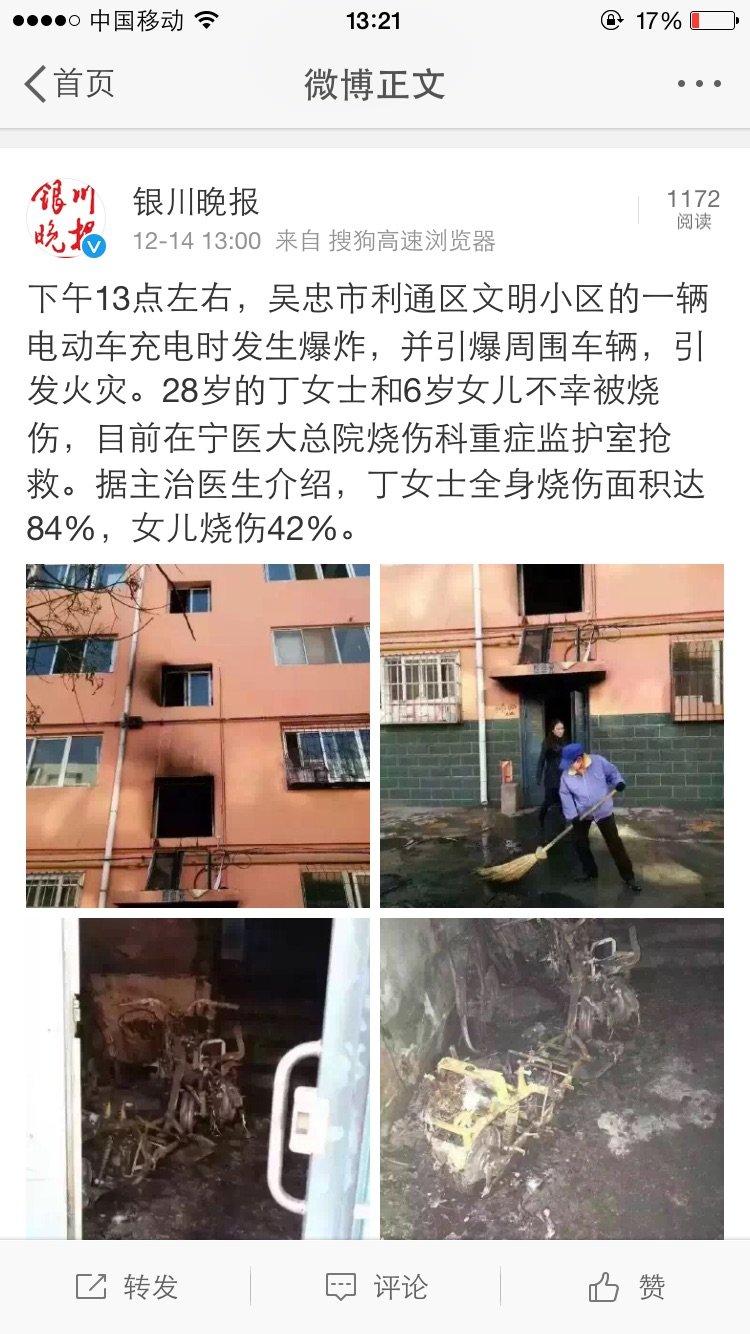Go back to 首页
Viewport: 750px width, 1334px height.
point(68,84)
